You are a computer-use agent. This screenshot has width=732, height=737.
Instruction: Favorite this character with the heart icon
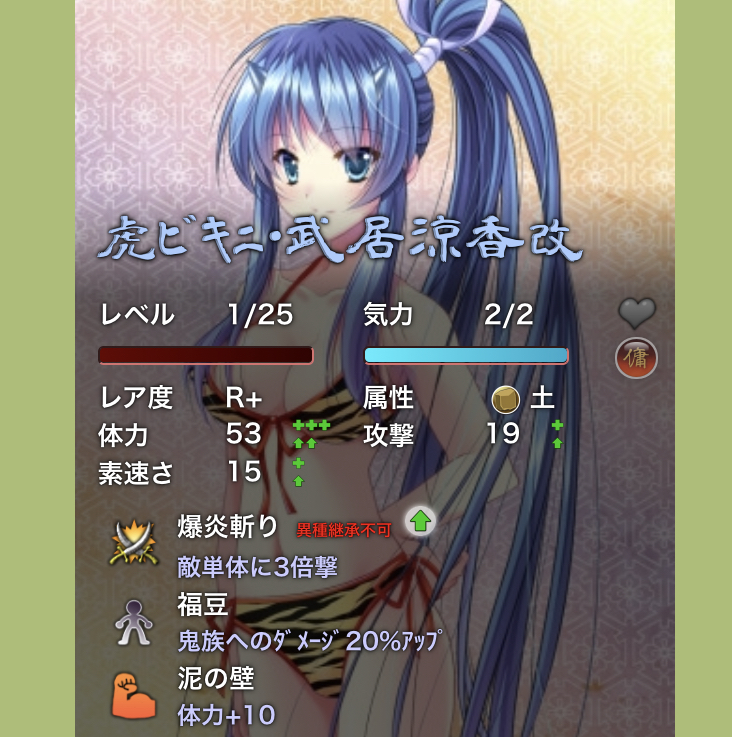point(636,314)
